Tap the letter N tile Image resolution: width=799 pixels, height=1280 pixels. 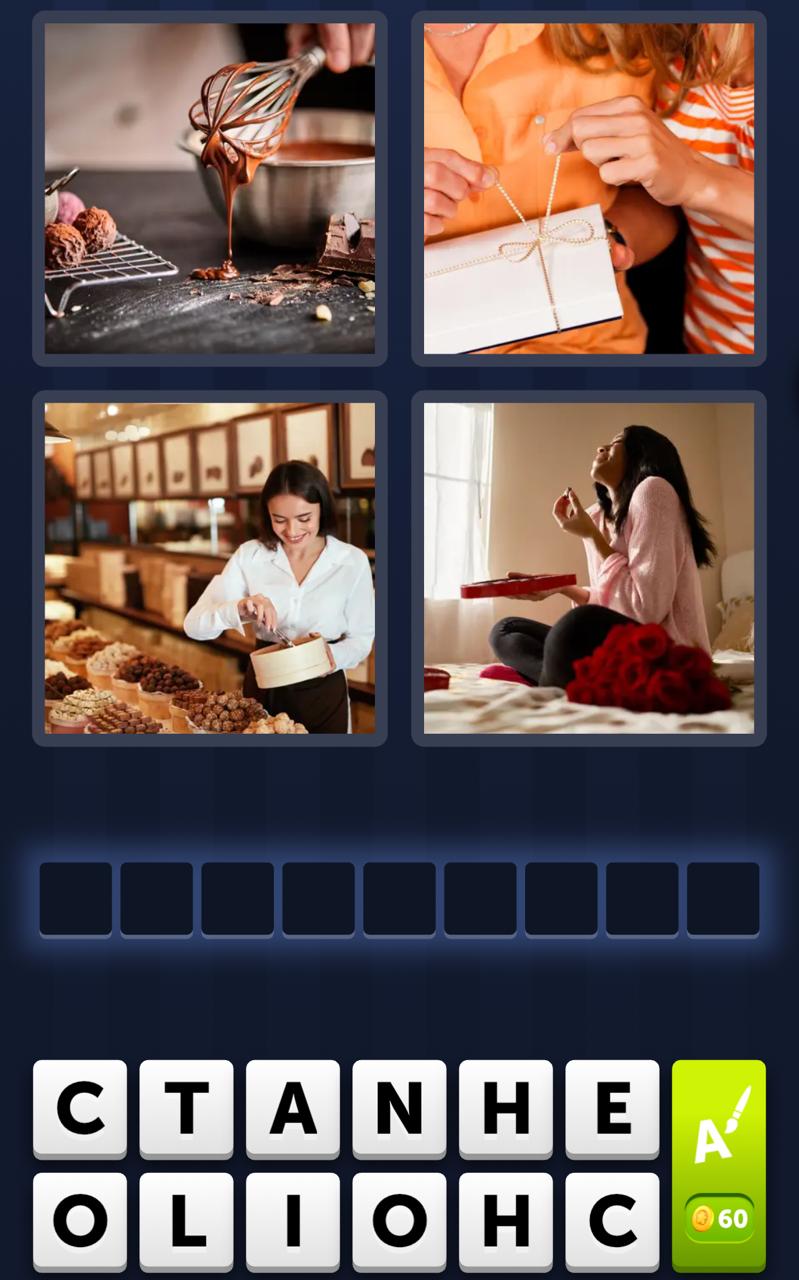(x=398, y=1107)
